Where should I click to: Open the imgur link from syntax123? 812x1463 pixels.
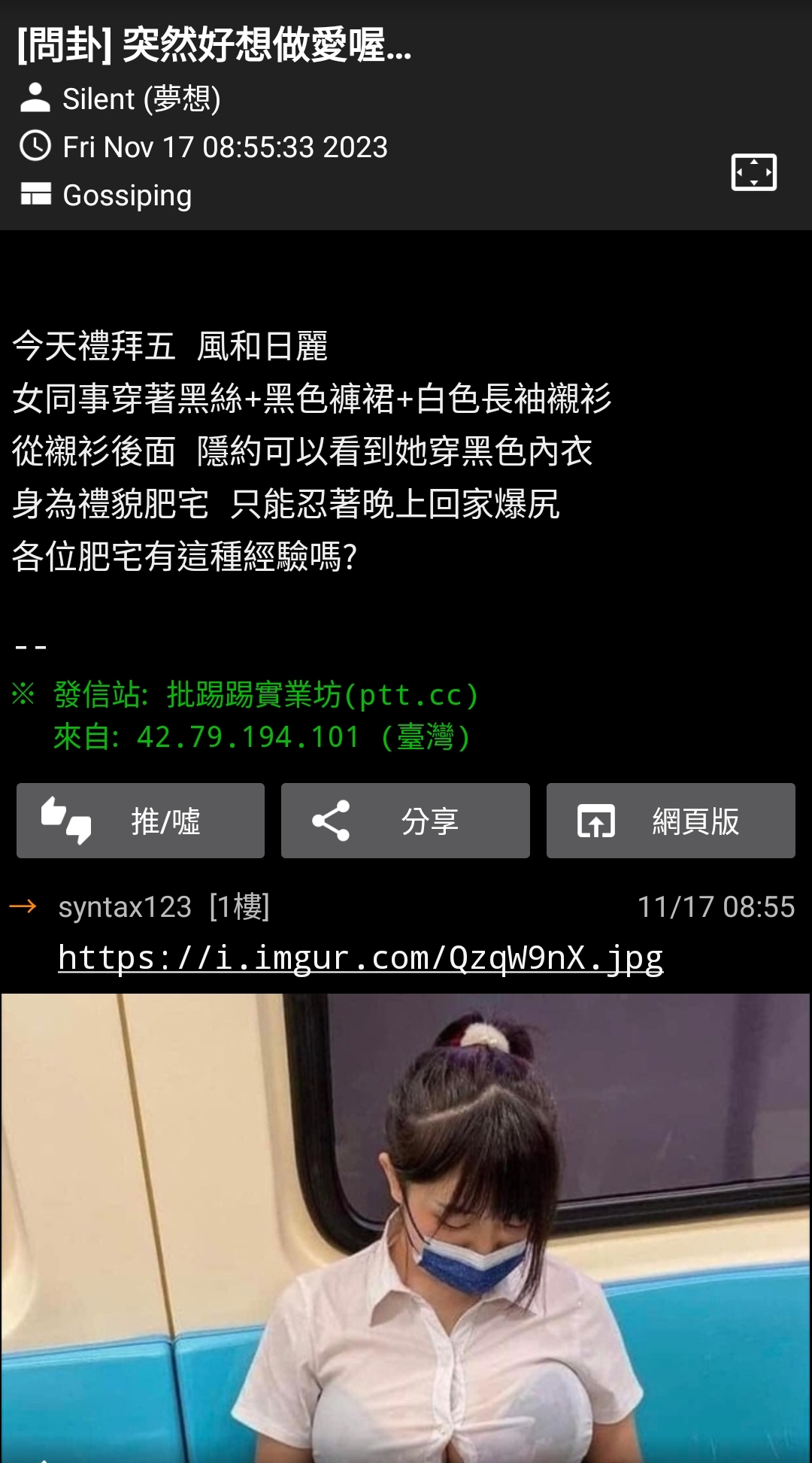click(361, 958)
